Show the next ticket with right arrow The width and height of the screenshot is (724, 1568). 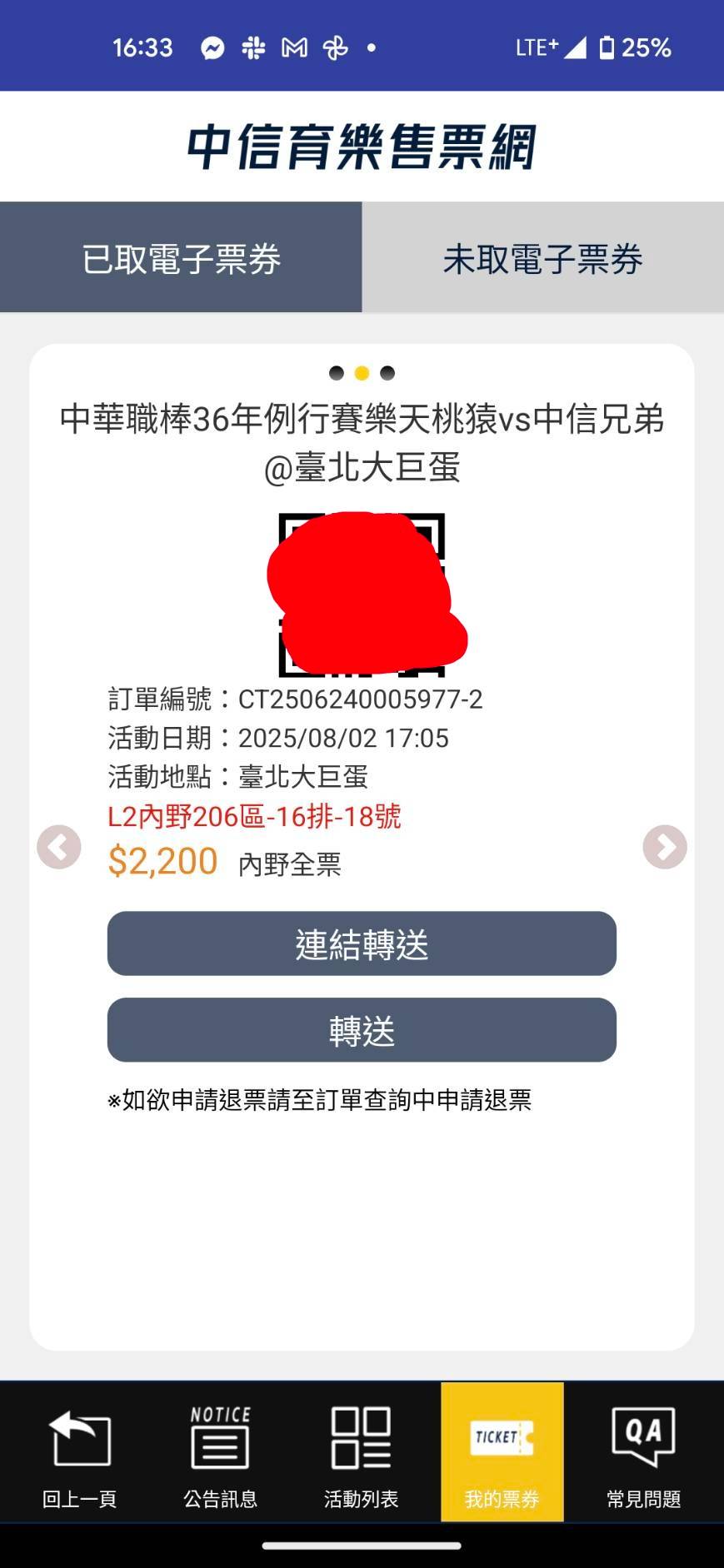click(665, 847)
